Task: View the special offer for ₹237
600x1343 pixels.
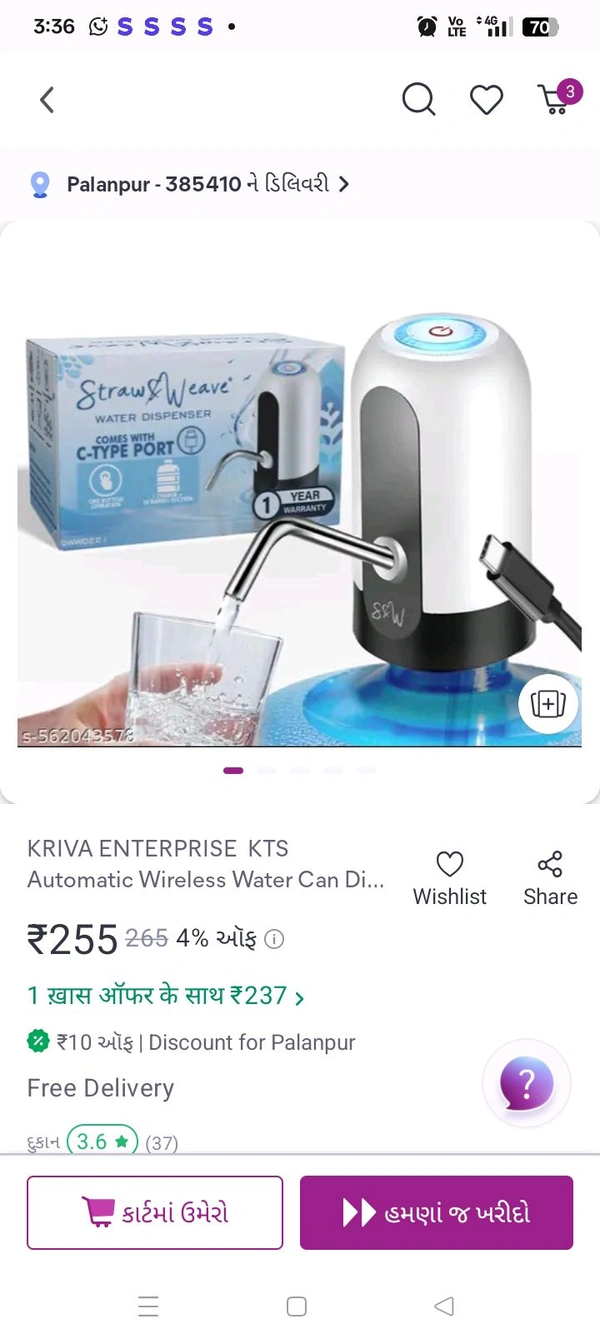Action: [x=166, y=996]
